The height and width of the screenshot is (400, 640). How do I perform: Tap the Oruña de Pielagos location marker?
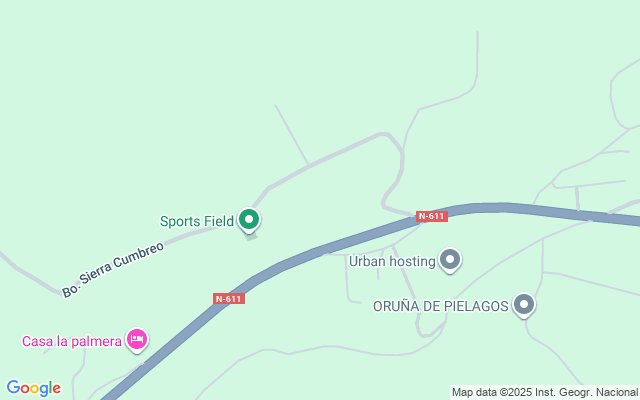[x=524, y=304]
